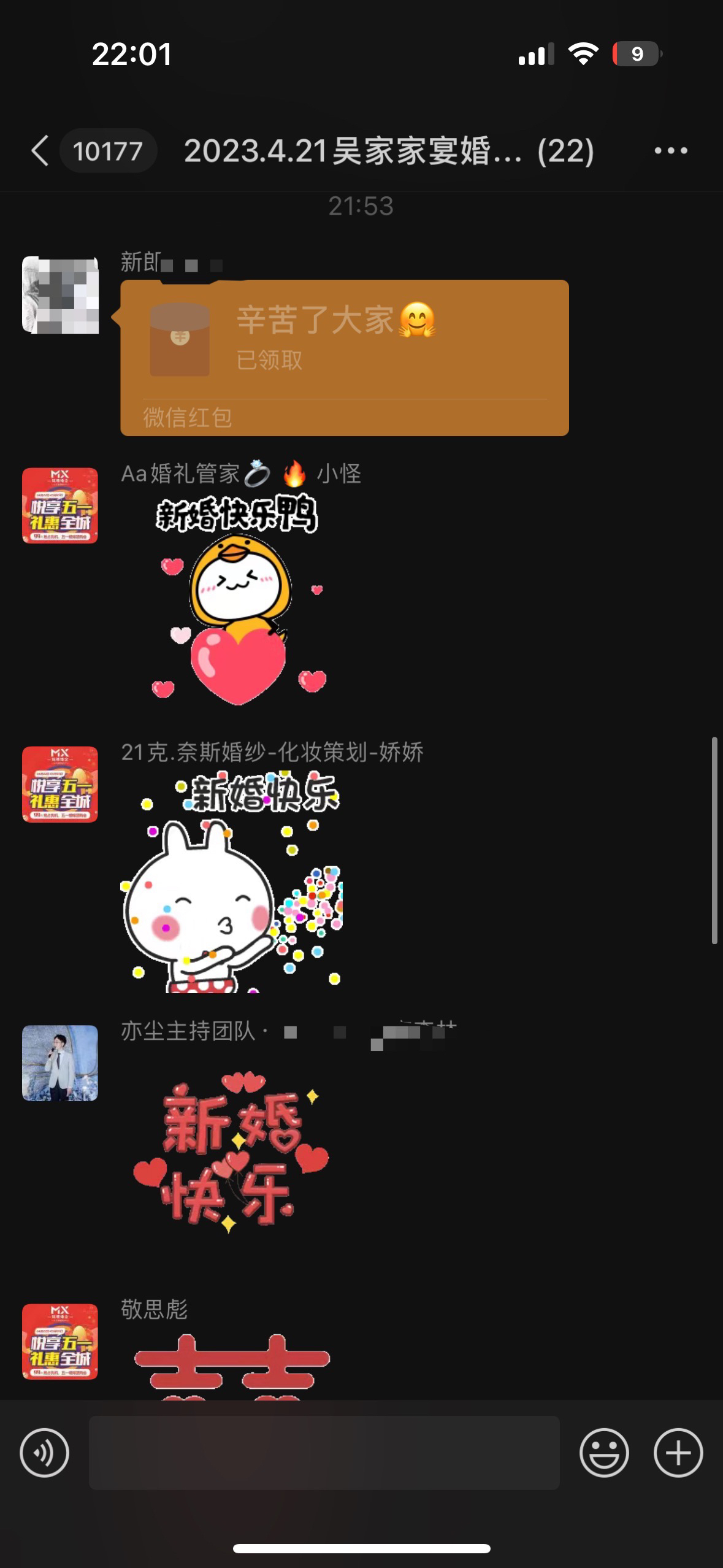The image size is (723, 1568).
Task: Open the plus attachment menu
Action: coord(678,1453)
